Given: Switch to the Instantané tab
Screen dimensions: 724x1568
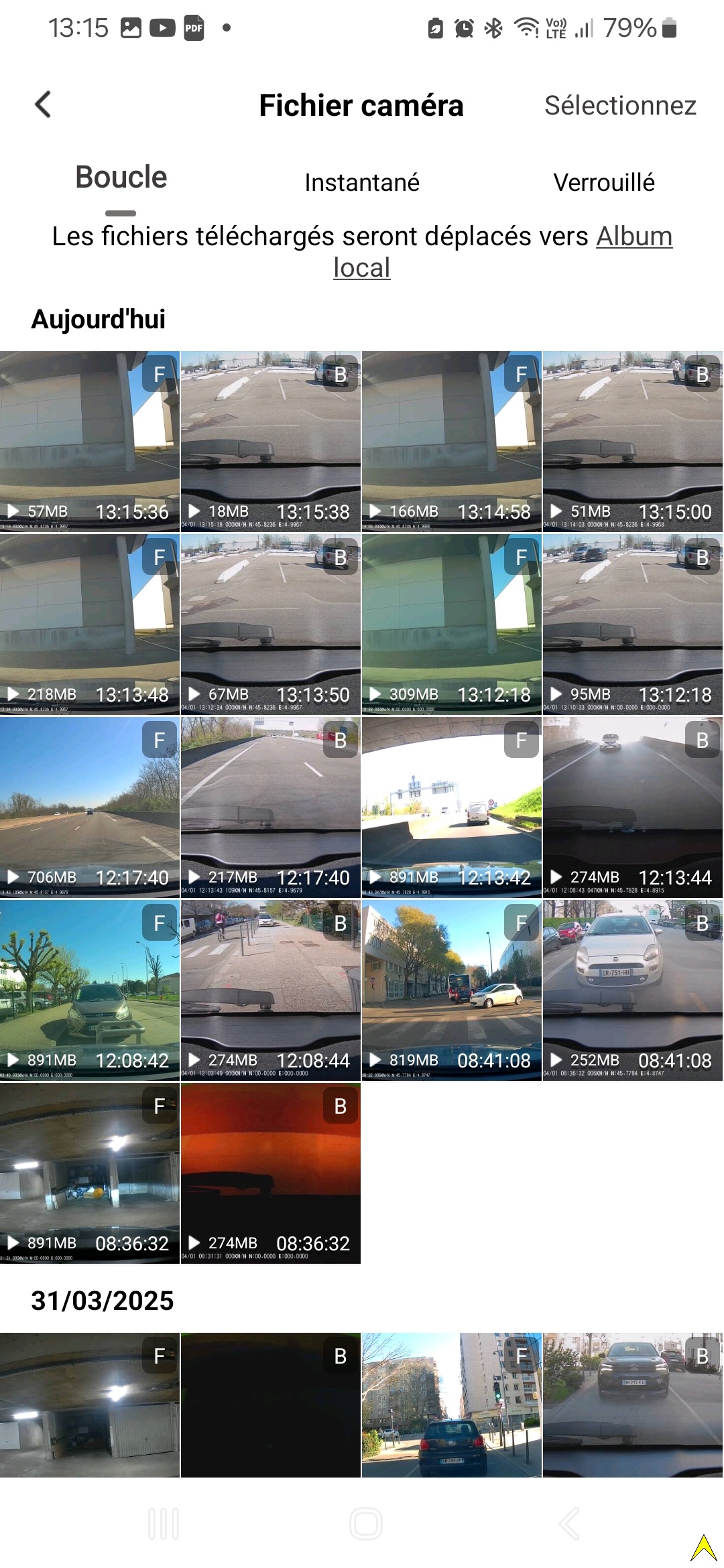Looking at the screenshot, I should [362, 182].
